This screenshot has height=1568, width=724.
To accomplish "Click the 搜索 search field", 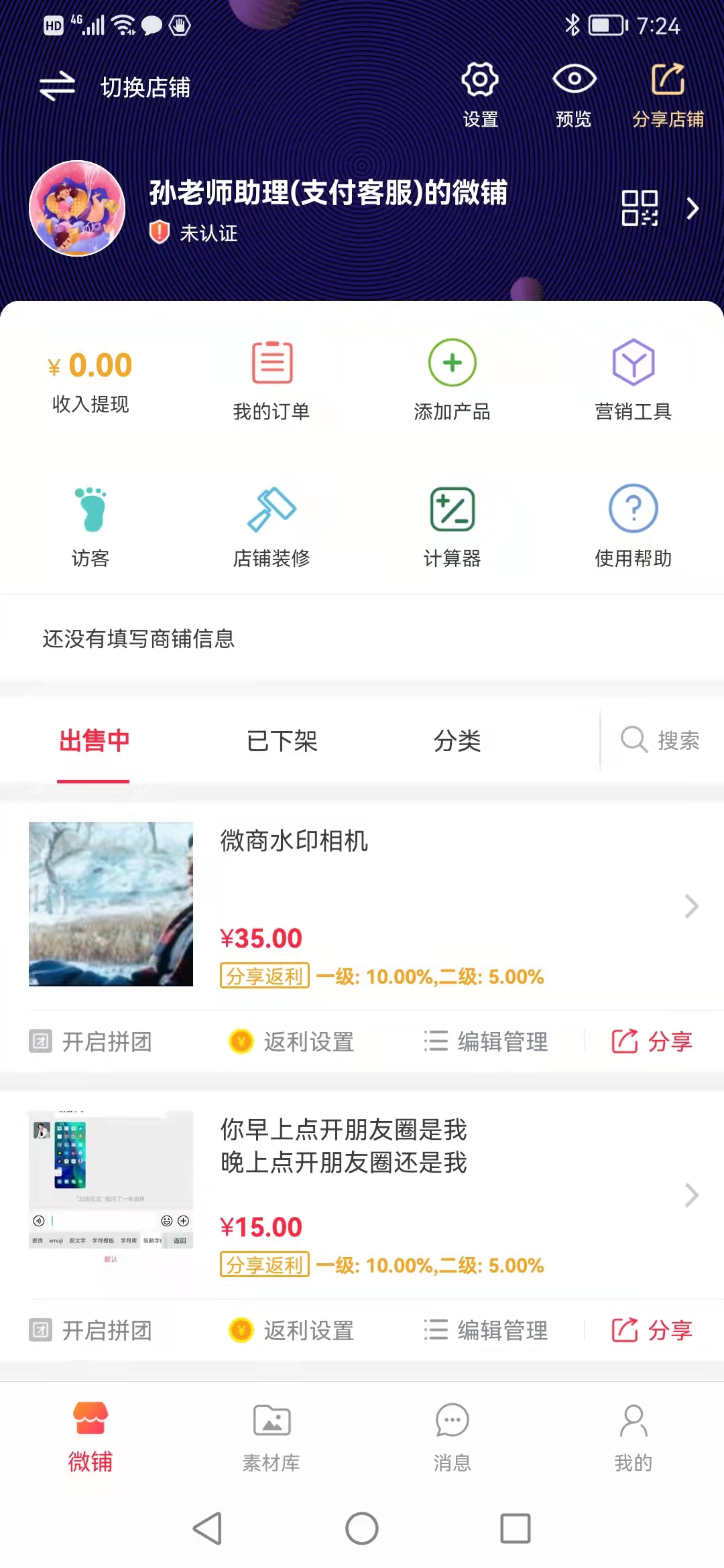I will point(664,741).
